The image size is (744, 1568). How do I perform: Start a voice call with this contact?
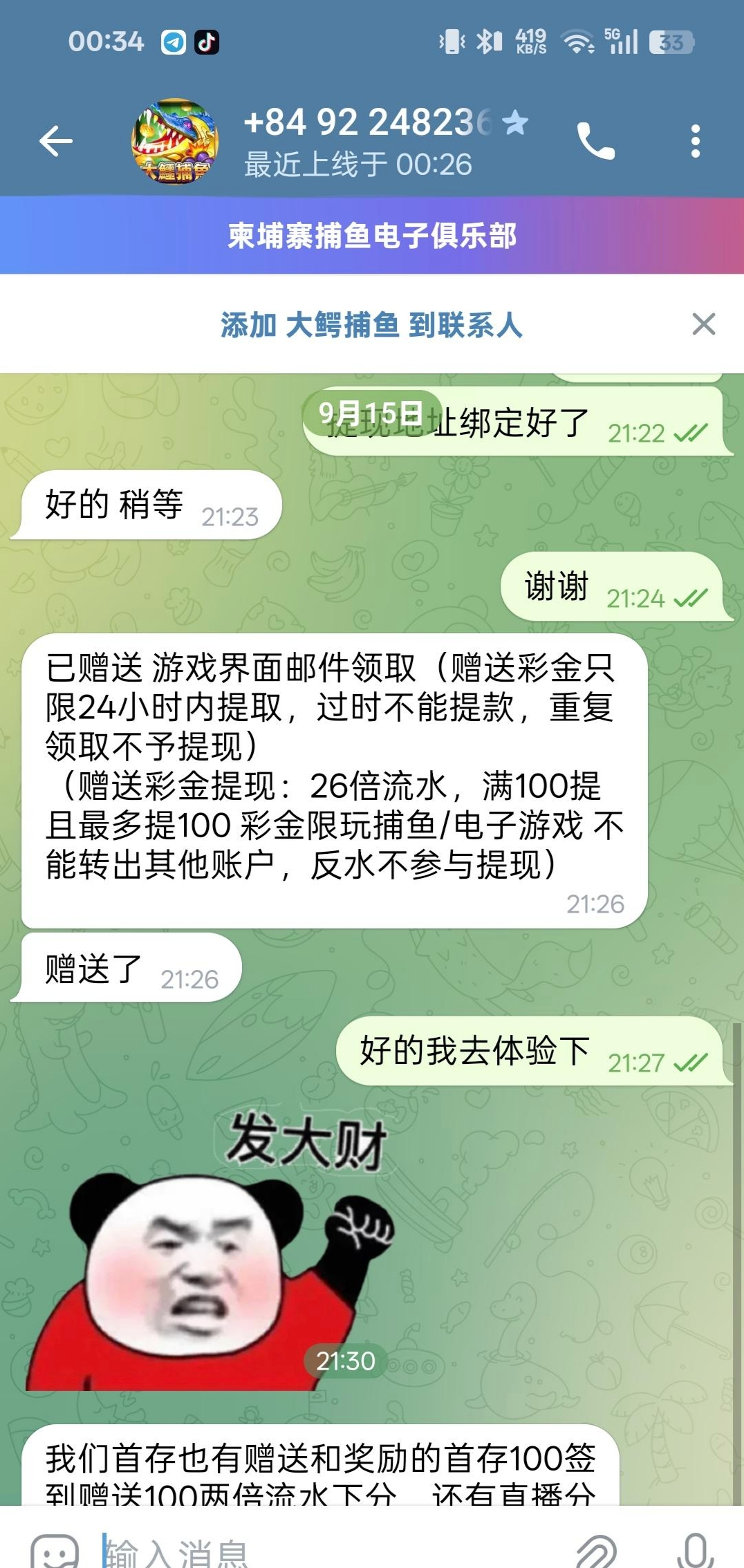click(x=595, y=142)
